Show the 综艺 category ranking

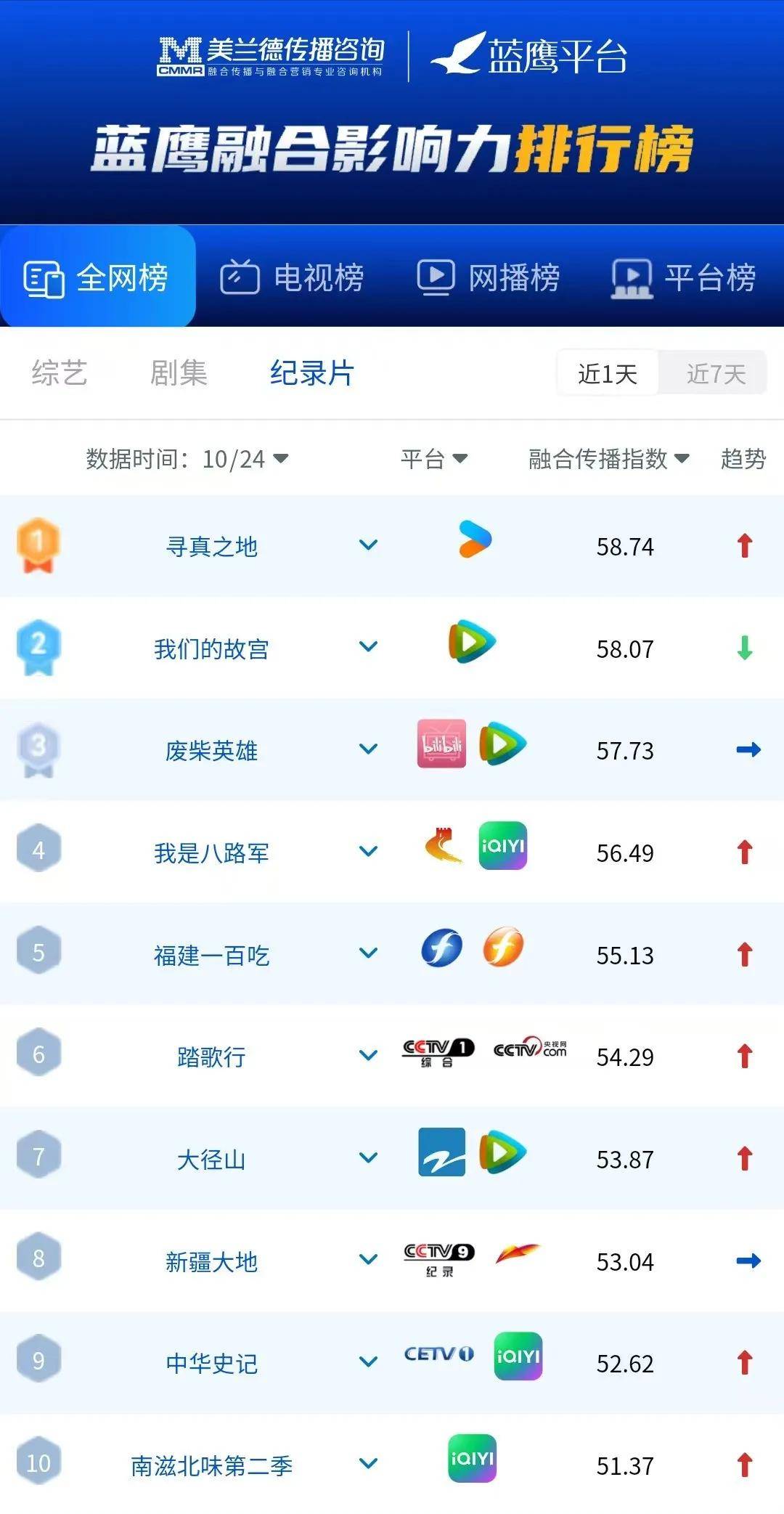tap(60, 373)
